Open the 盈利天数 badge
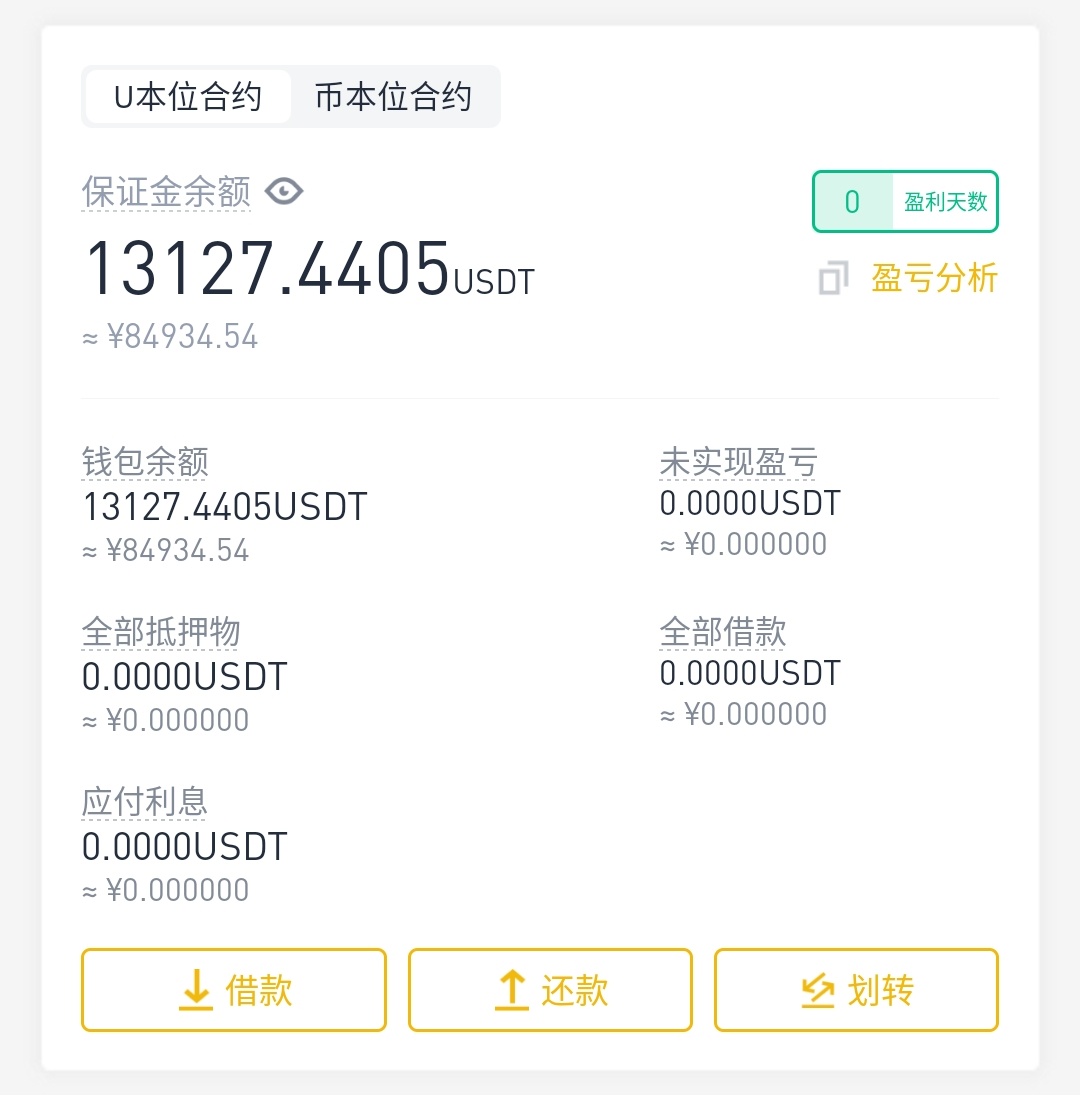1080x1114 pixels. click(x=905, y=202)
